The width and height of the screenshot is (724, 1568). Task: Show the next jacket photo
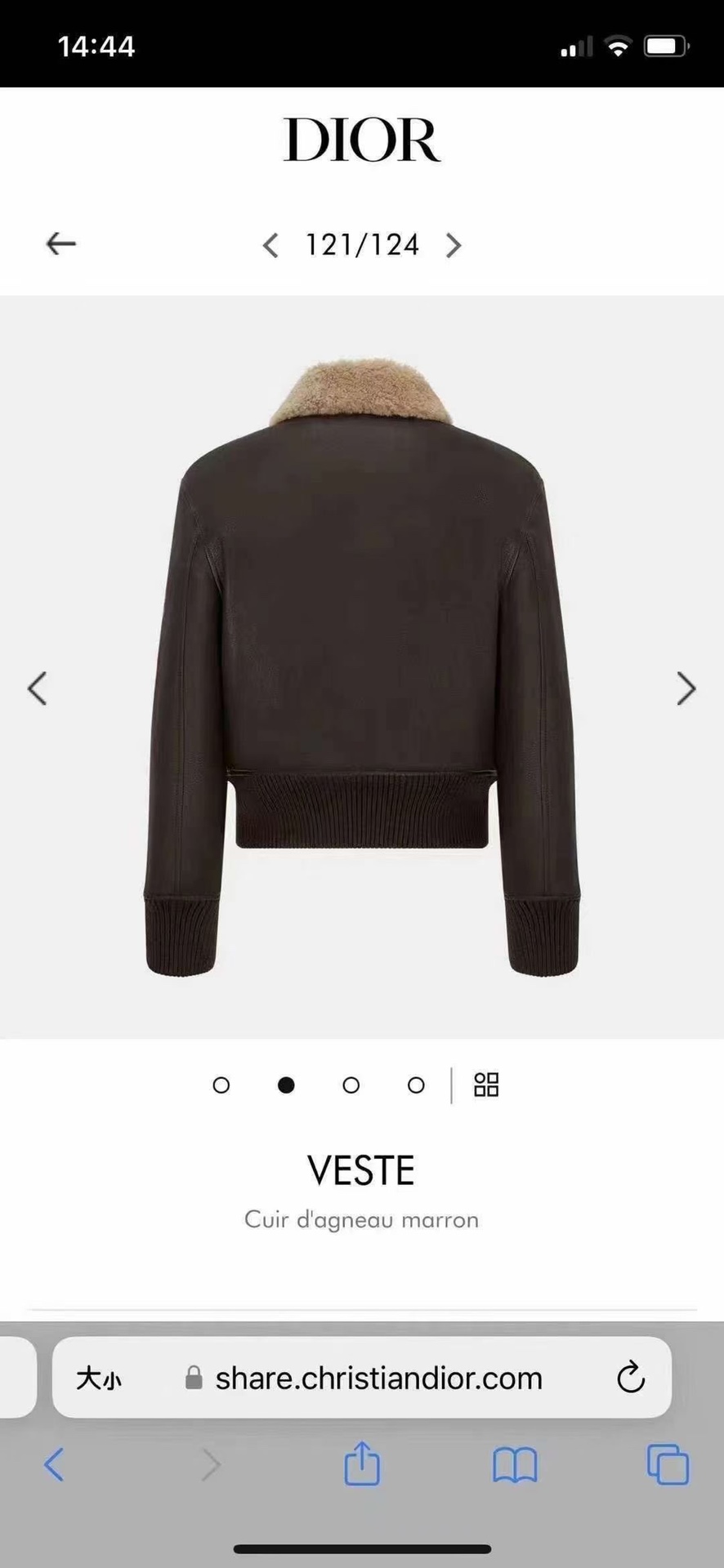tap(686, 688)
